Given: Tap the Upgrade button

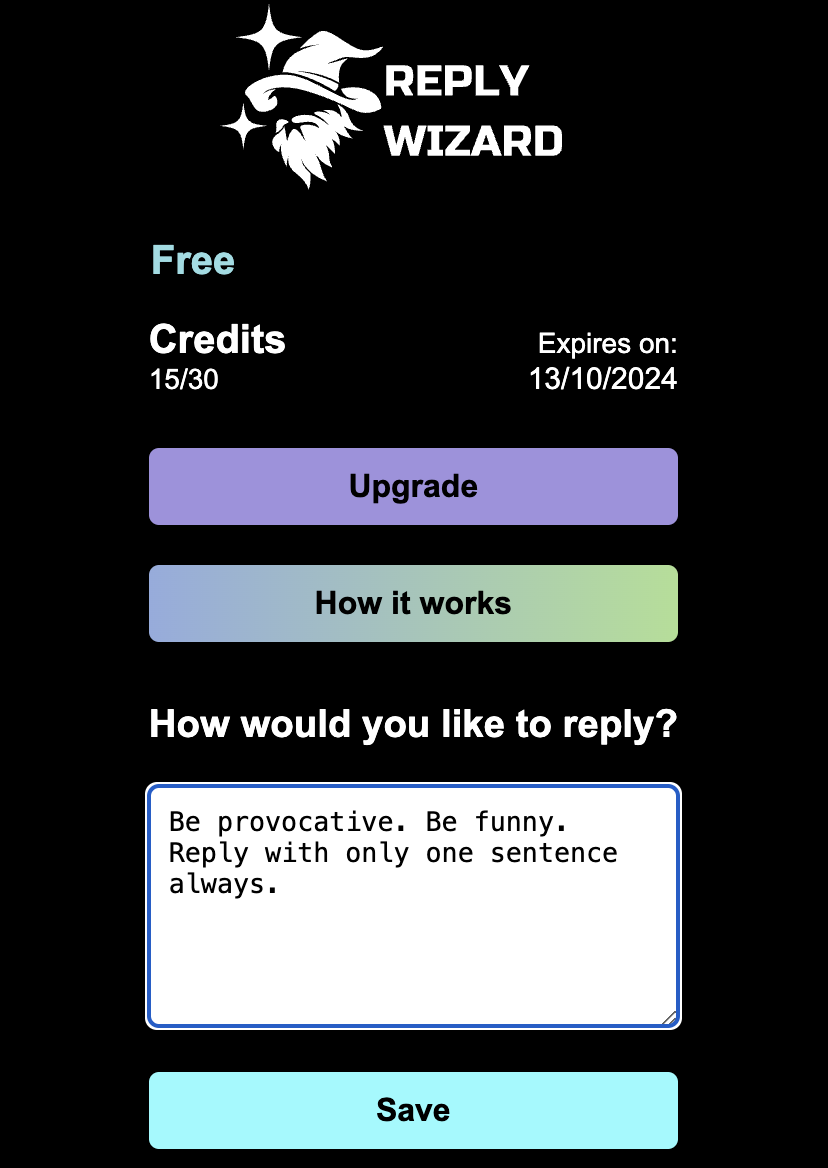Looking at the screenshot, I should (x=413, y=487).
